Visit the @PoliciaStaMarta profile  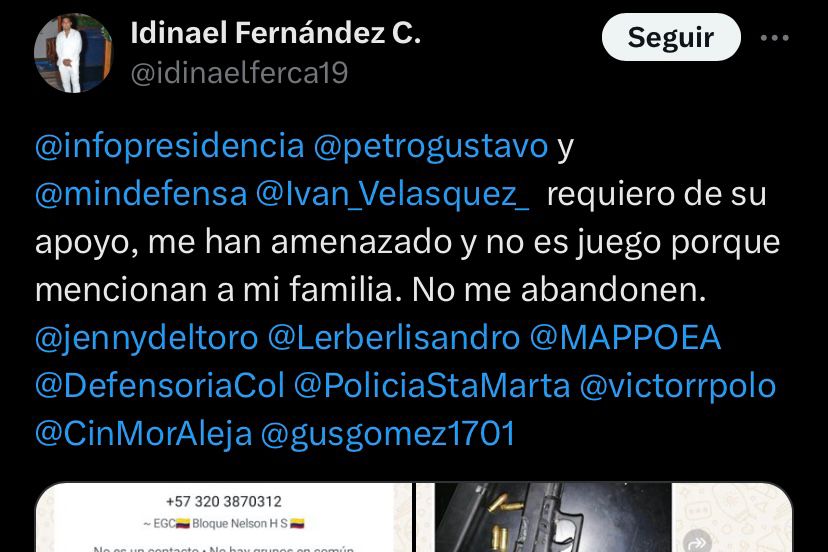tap(432, 386)
